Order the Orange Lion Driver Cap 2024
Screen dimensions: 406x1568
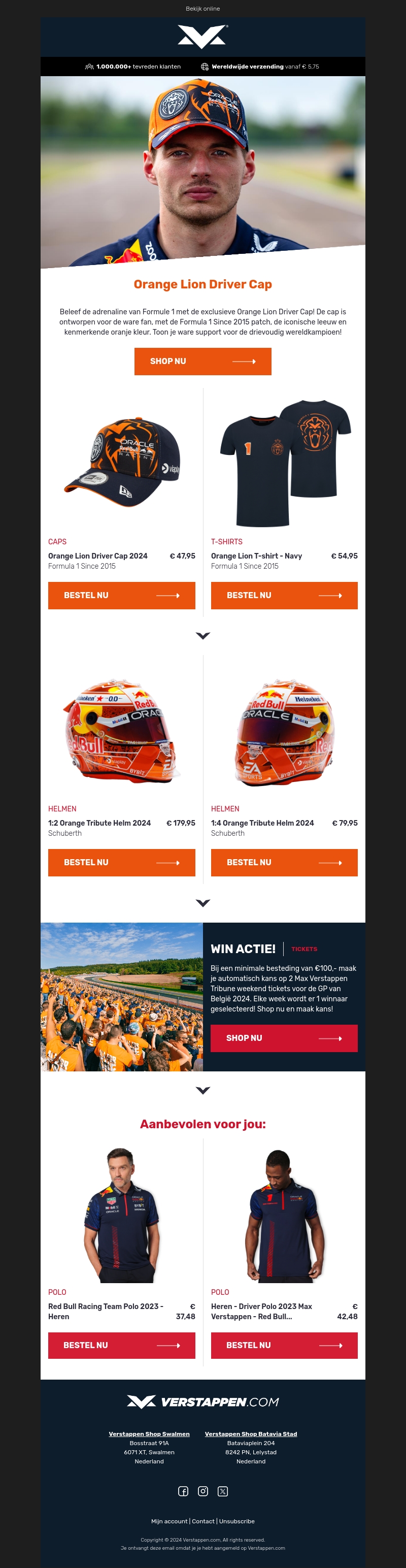click(x=122, y=595)
